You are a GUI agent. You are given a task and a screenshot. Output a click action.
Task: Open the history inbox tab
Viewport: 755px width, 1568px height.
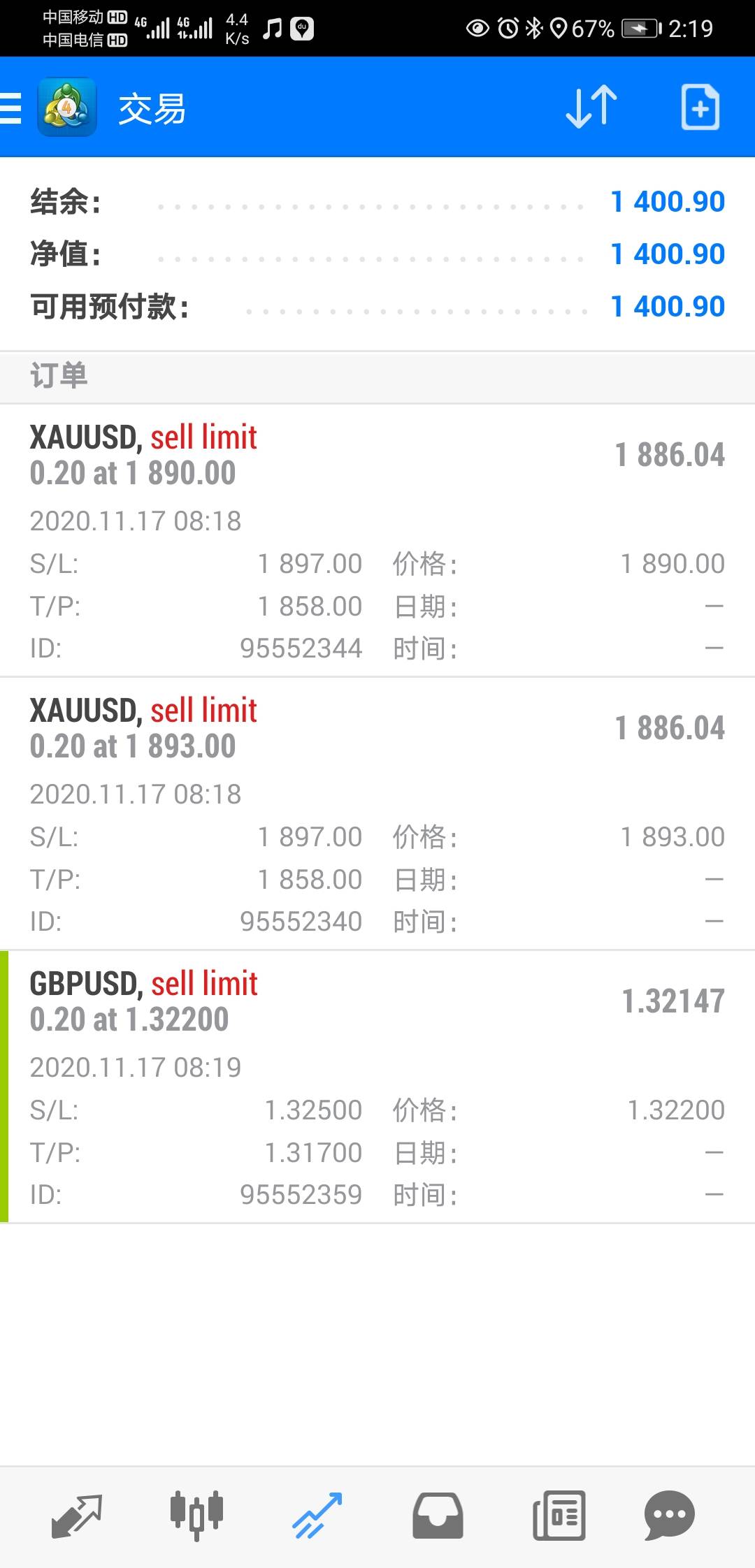click(438, 1516)
